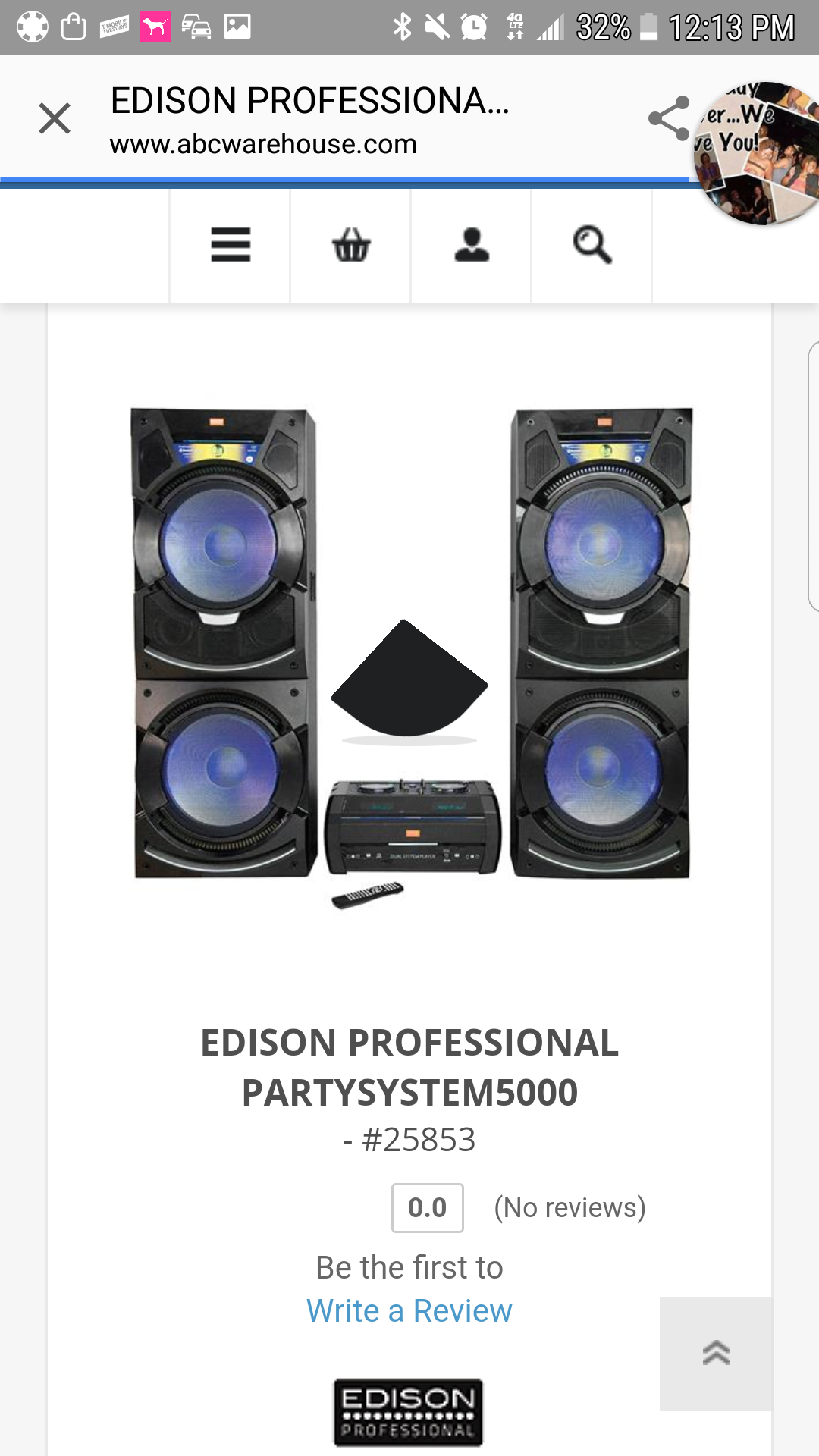
Task: Jump back to top of page
Action: pyautogui.click(x=716, y=1353)
